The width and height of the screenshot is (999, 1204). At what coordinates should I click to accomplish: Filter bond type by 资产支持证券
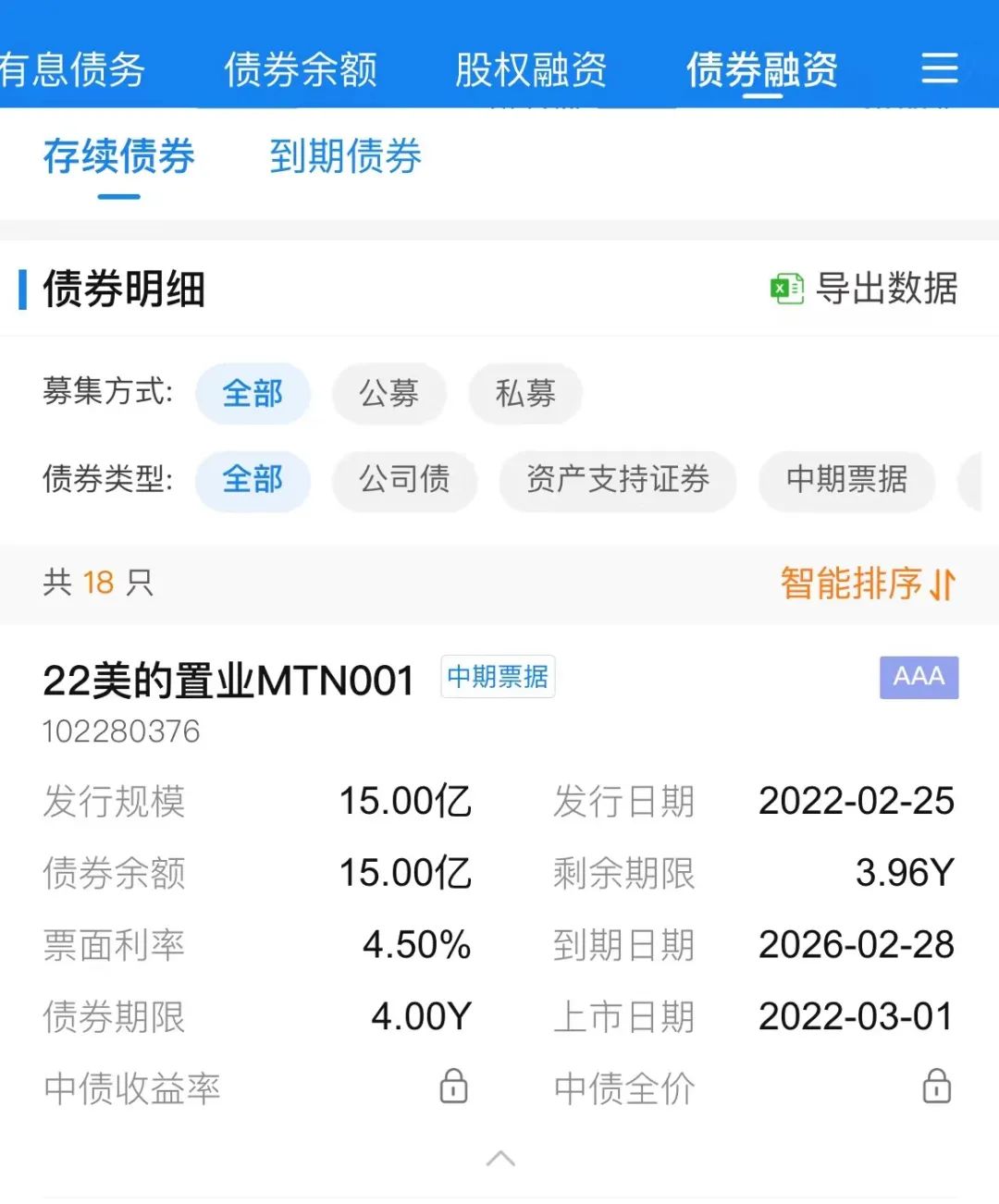pyautogui.click(x=618, y=479)
